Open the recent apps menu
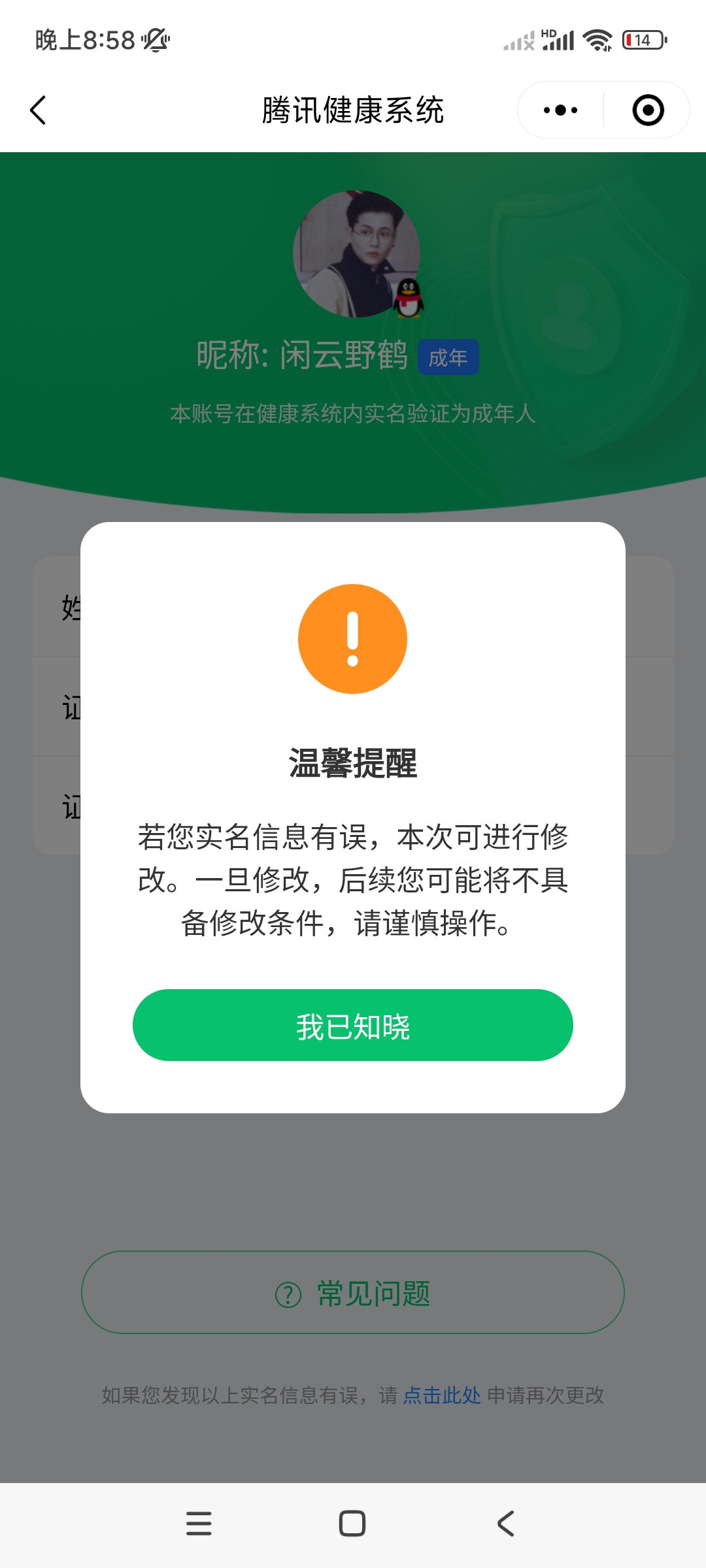The height and width of the screenshot is (1568, 706). (x=199, y=1524)
